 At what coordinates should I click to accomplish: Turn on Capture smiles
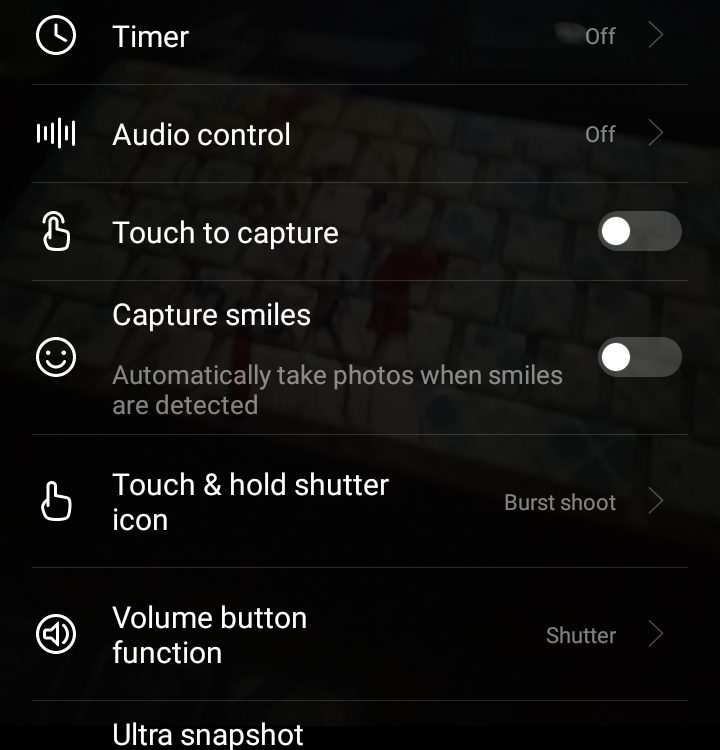tap(639, 357)
